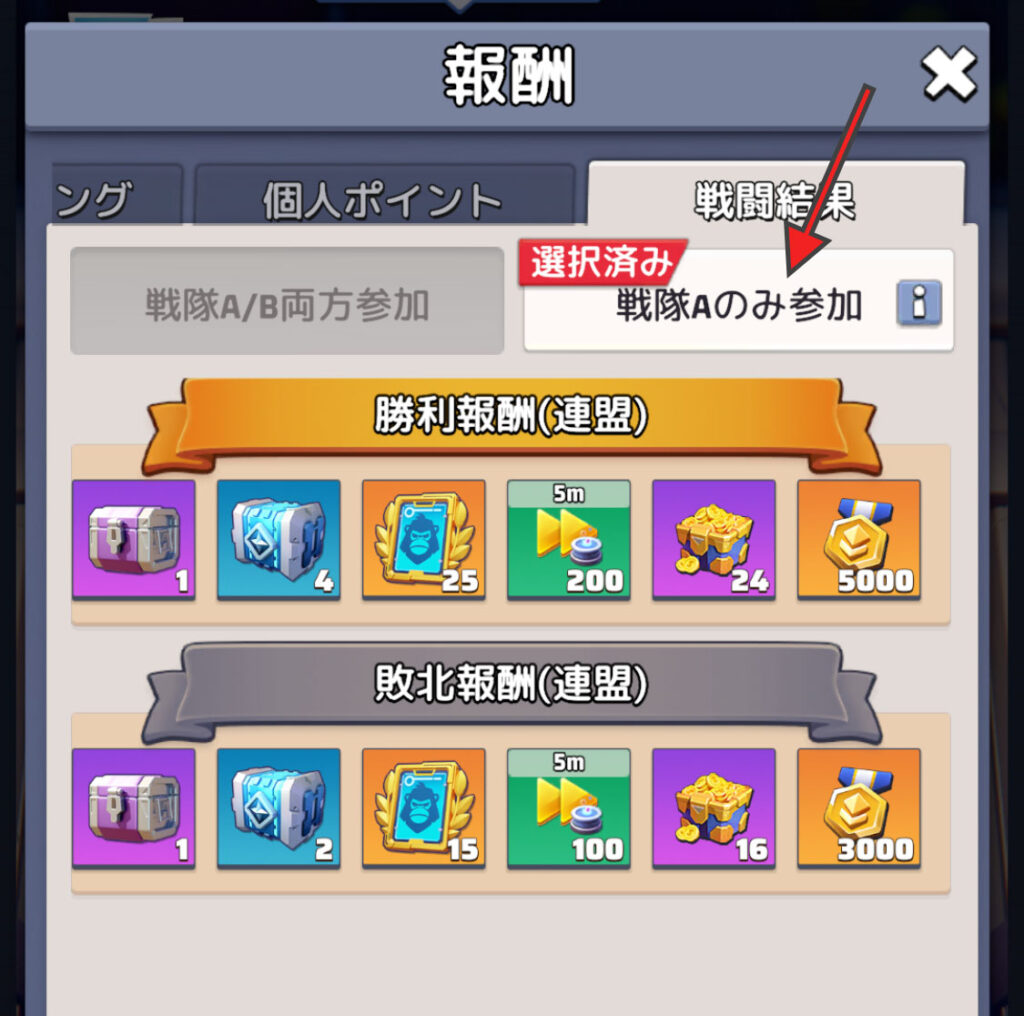Tap the 3000 medal in 敗北報酬
This screenshot has height=1016, width=1024.
pos(858,808)
